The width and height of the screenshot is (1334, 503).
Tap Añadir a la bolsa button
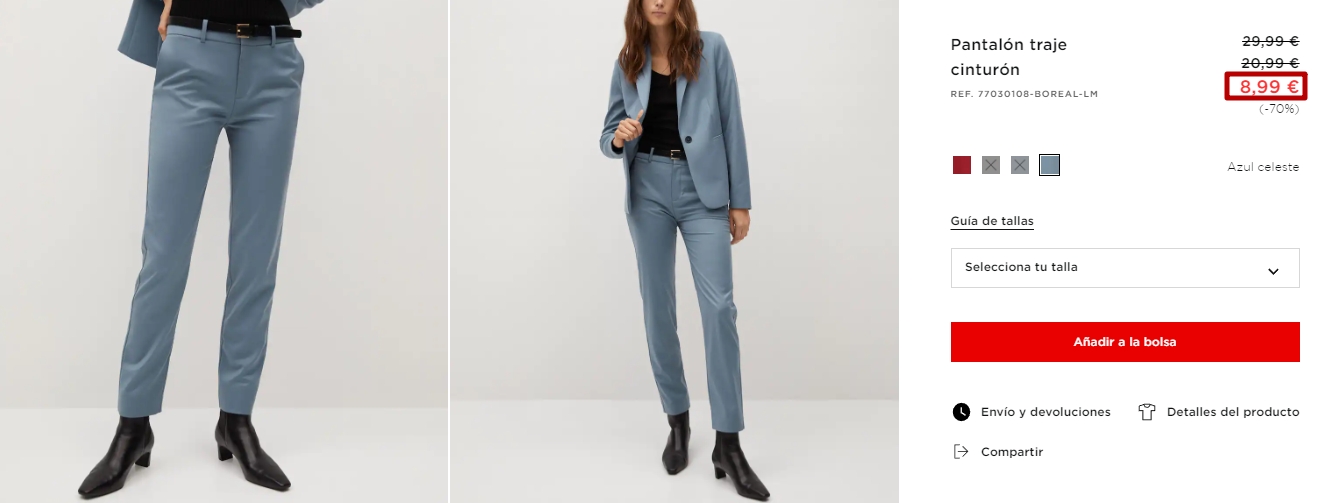click(x=1125, y=342)
